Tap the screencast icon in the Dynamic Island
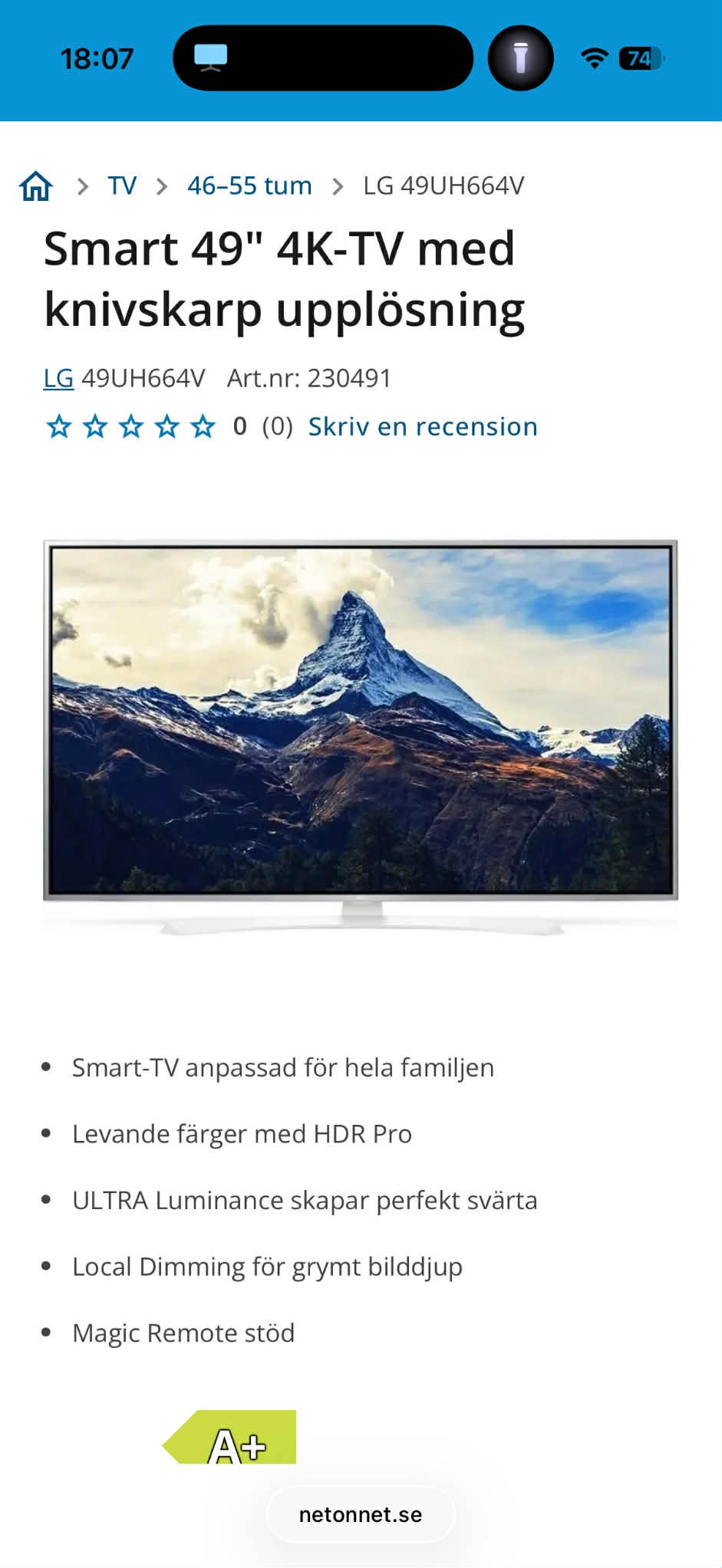This screenshot has width=722, height=1568. coord(212,57)
